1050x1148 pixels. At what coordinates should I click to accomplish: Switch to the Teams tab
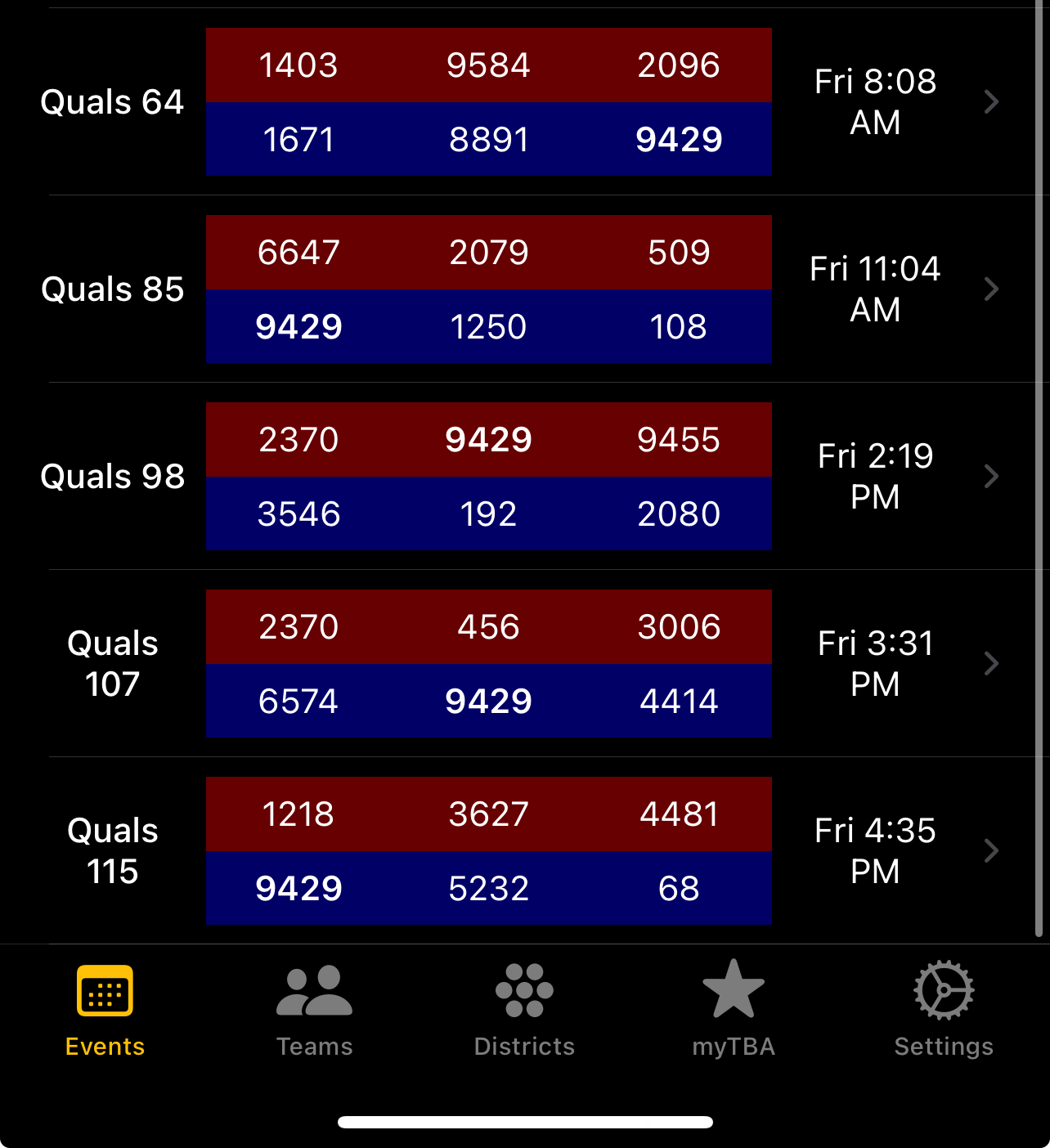pos(315,1011)
